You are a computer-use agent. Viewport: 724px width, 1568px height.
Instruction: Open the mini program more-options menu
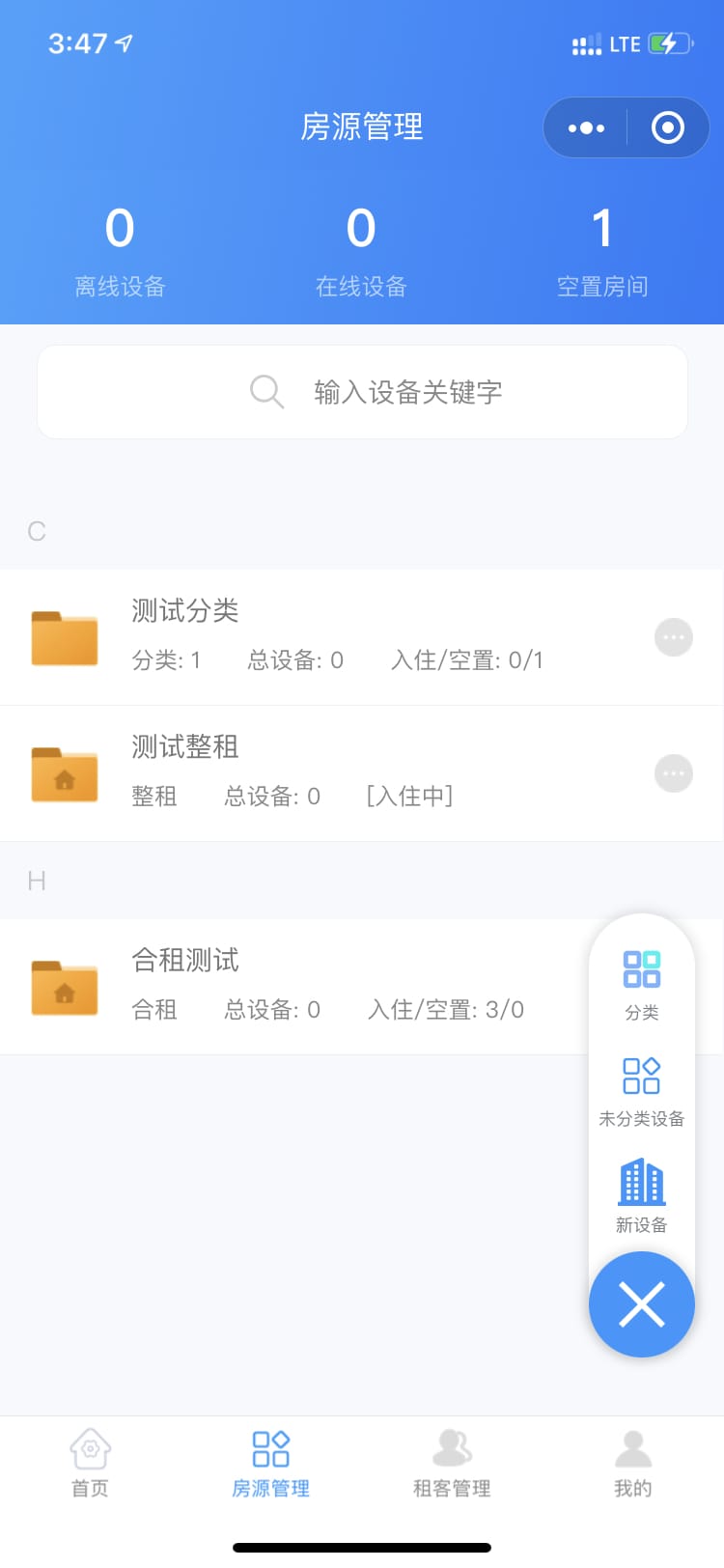(587, 127)
